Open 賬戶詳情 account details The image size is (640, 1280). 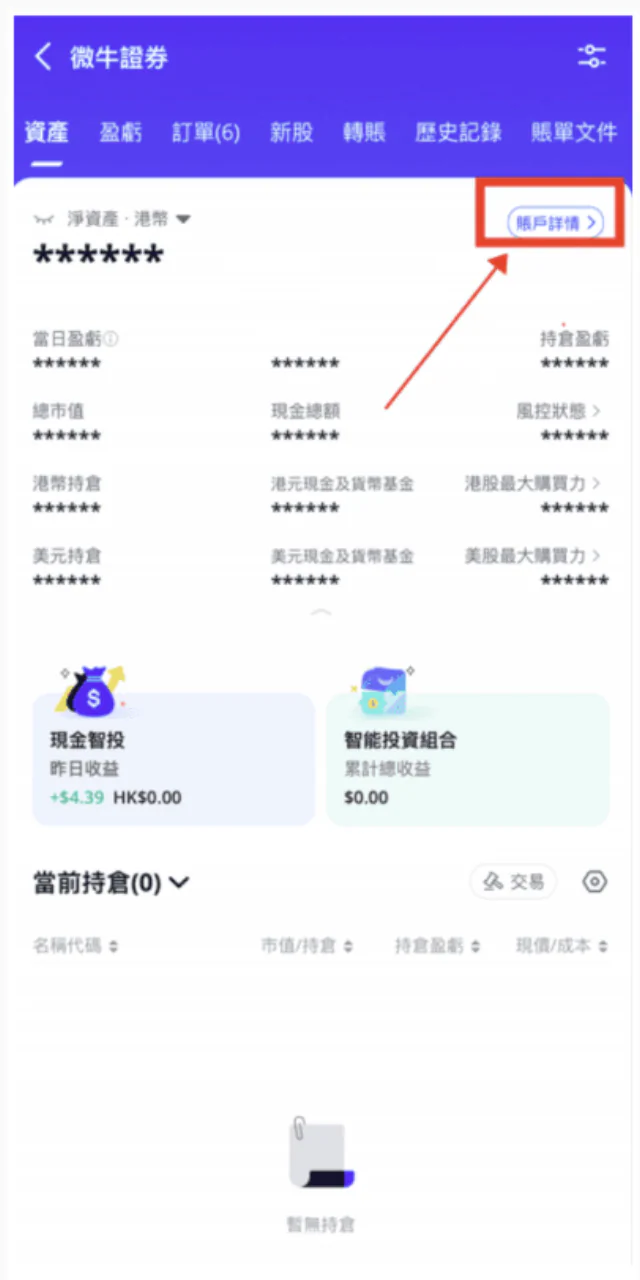pyautogui.click(x=555, y=222)
